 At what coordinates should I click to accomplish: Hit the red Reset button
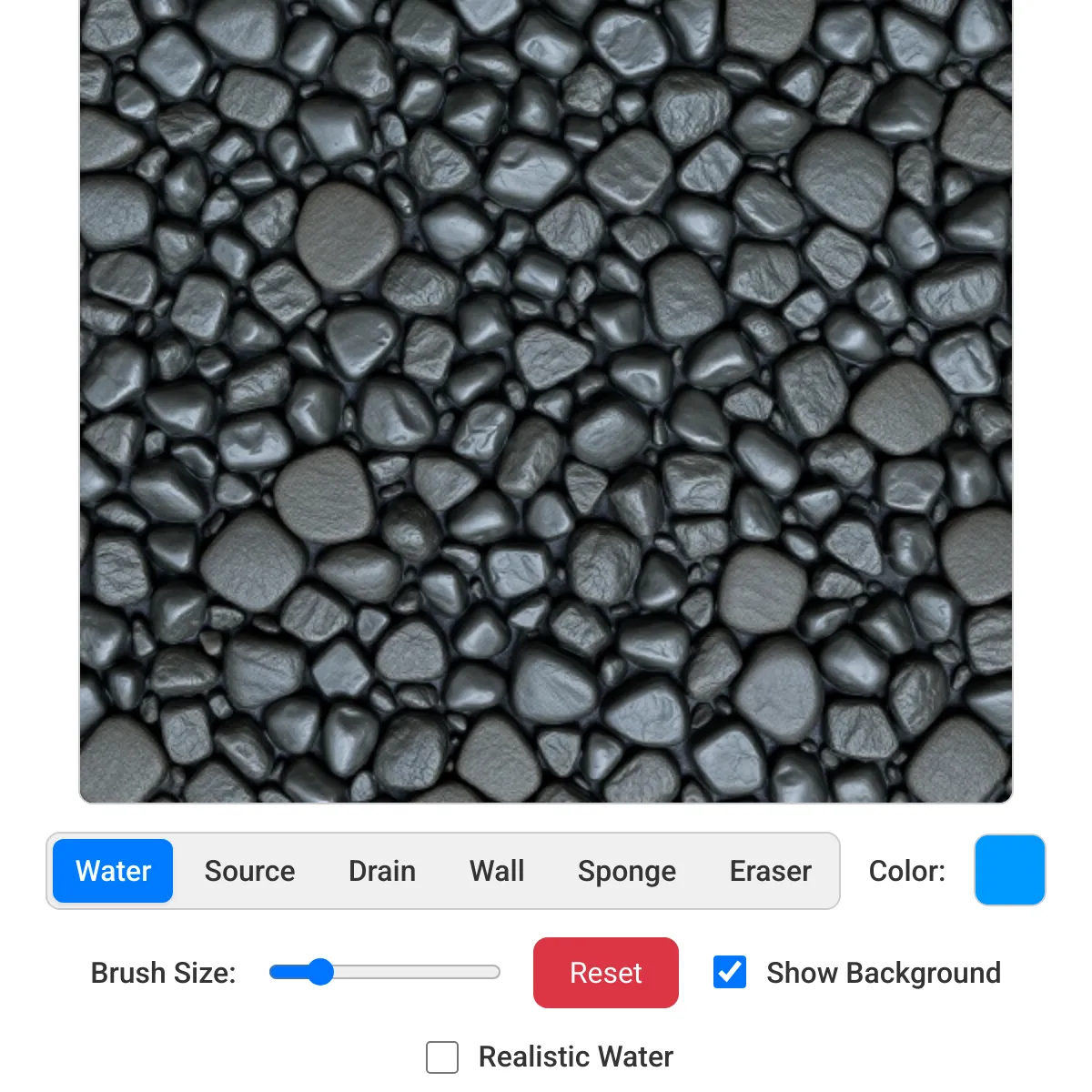(x=605, y=973)
